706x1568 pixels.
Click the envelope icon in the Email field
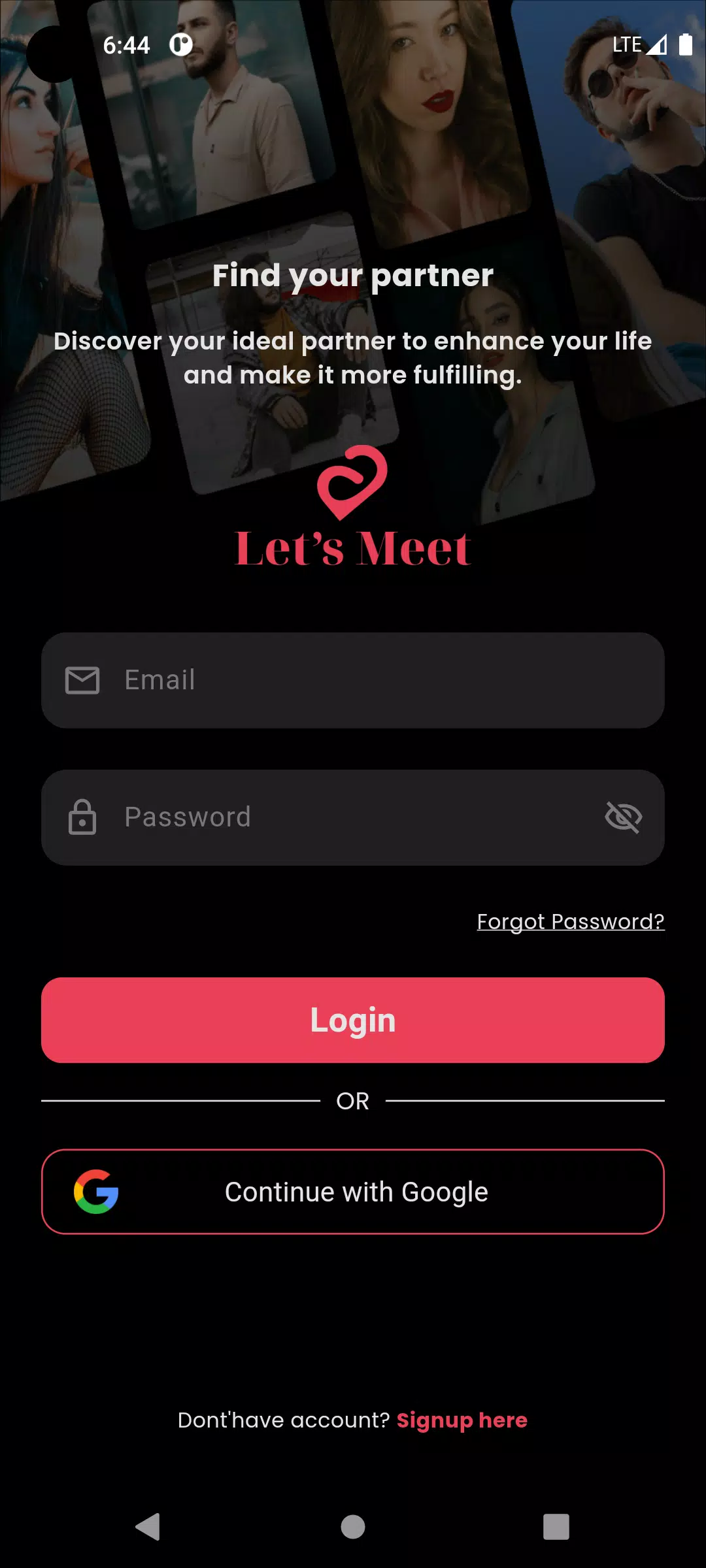coord(81,680)
